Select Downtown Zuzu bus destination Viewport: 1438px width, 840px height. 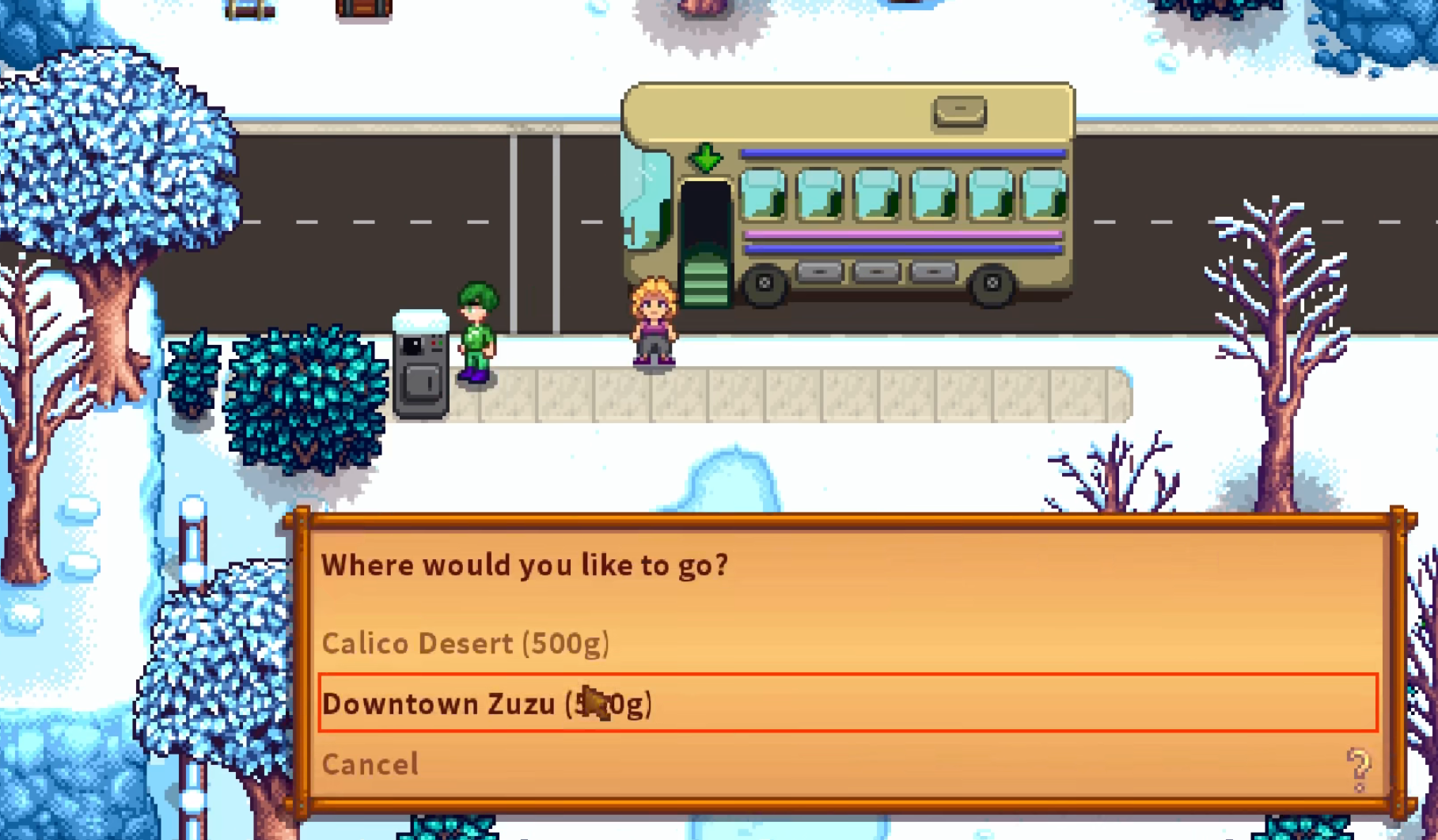tap(486, 703)
